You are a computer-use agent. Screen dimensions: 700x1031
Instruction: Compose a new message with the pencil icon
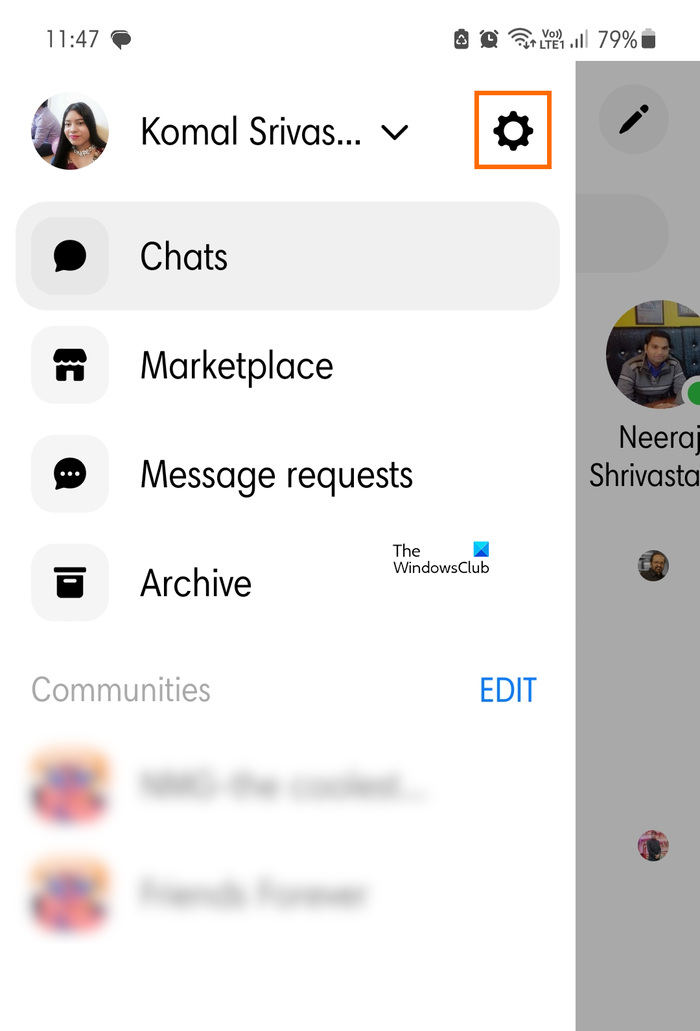pyautogui.click(x=633, y=120)
